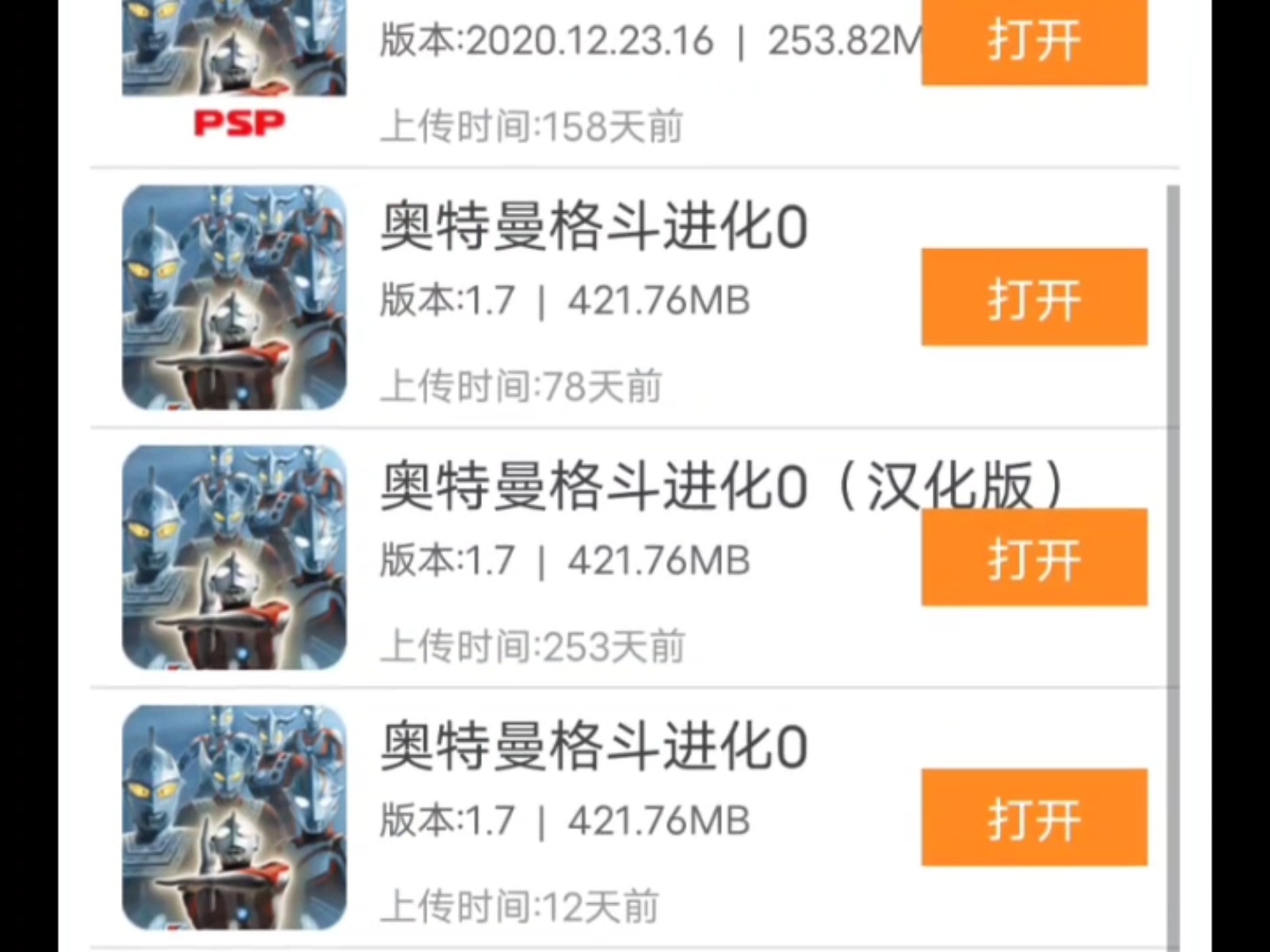Tap 打开 for the version 2020.12.23.16 game

click(1034, 41)
